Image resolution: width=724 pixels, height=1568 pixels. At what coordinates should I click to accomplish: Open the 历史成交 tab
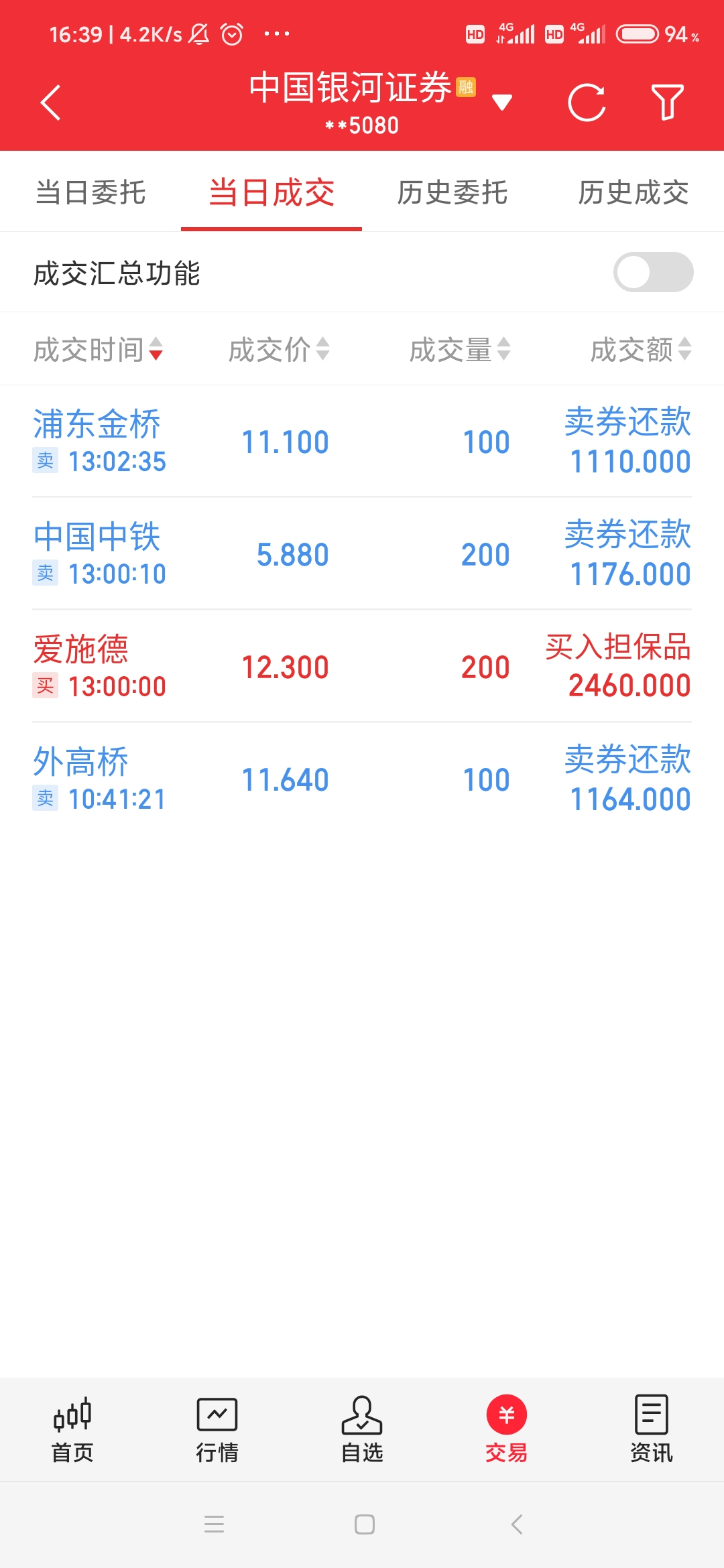pos(633,193)
